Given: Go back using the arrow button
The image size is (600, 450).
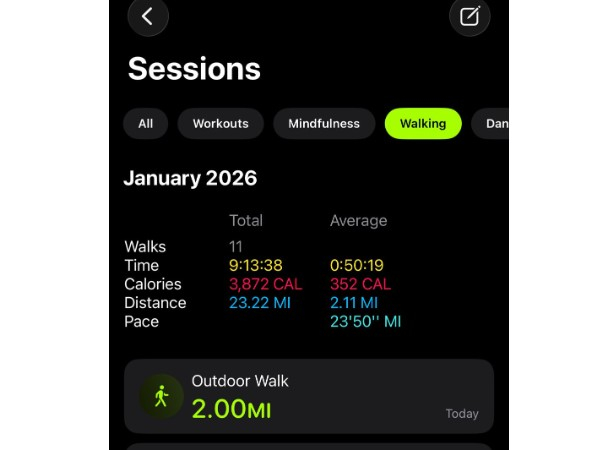Looking at the screenshot, I should point(148,16).
